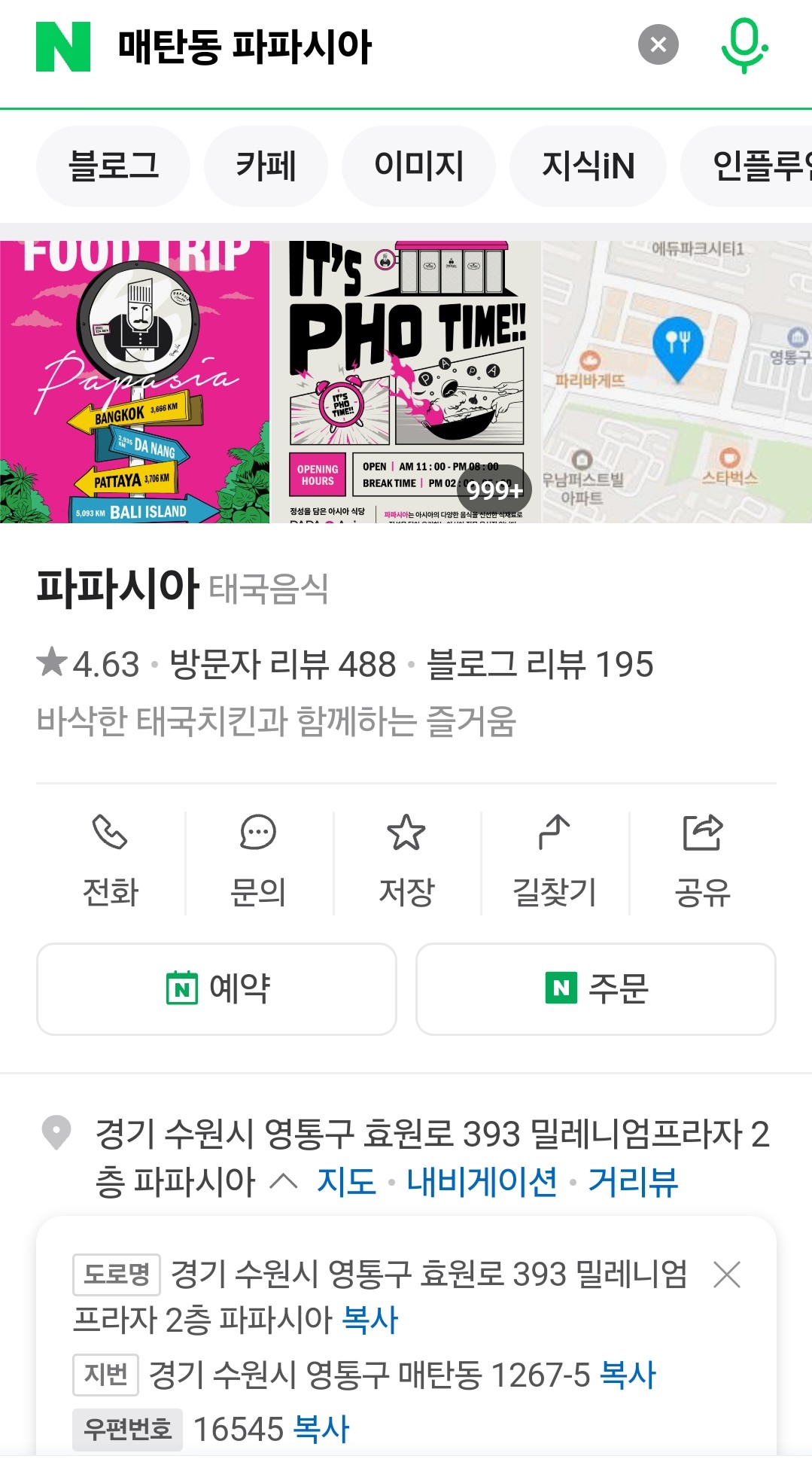Get directions with 길찾기

pyautogui.click(x=554, y=862)
